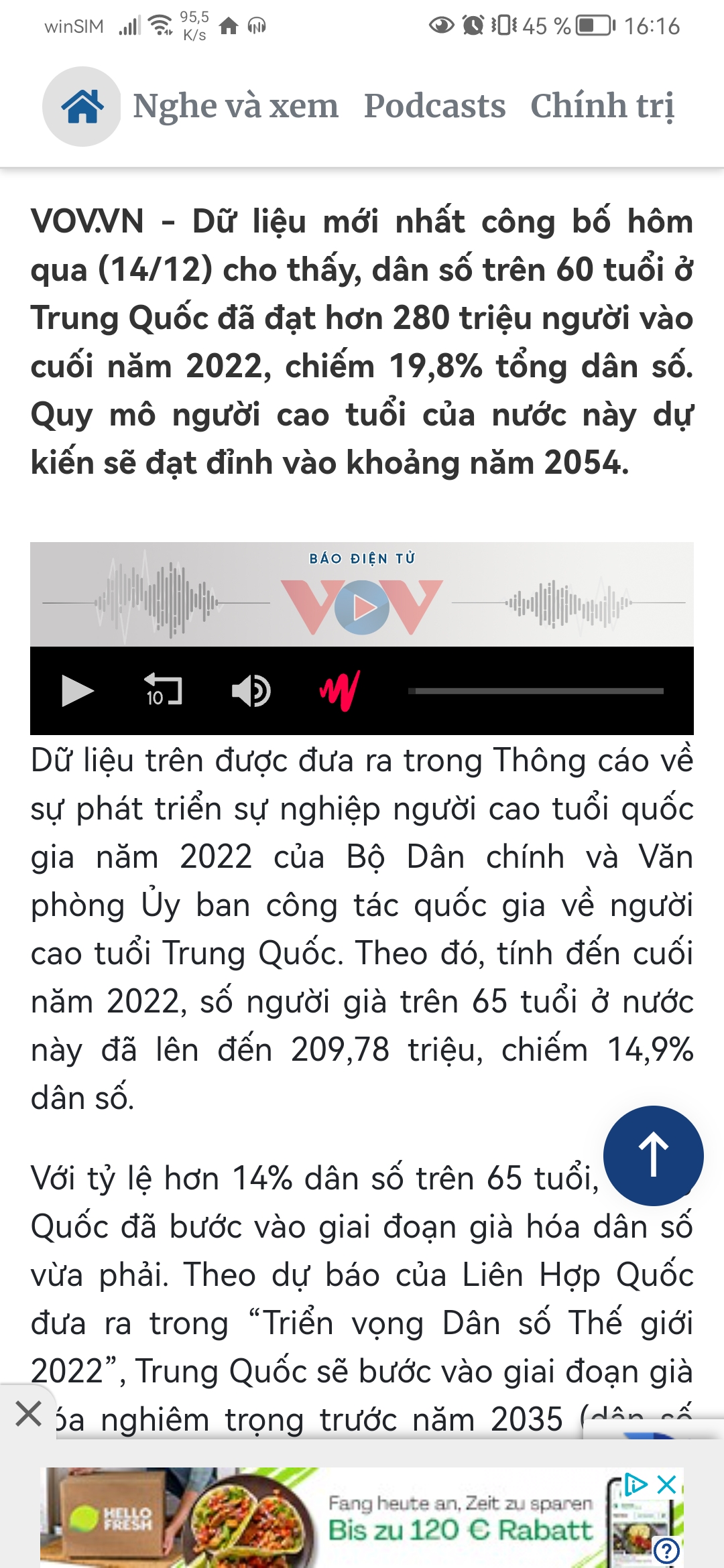This screenshot has width=724, height=1568.
Task: Open the AdChoices info icon
Action: click(x=636, y=1484)
